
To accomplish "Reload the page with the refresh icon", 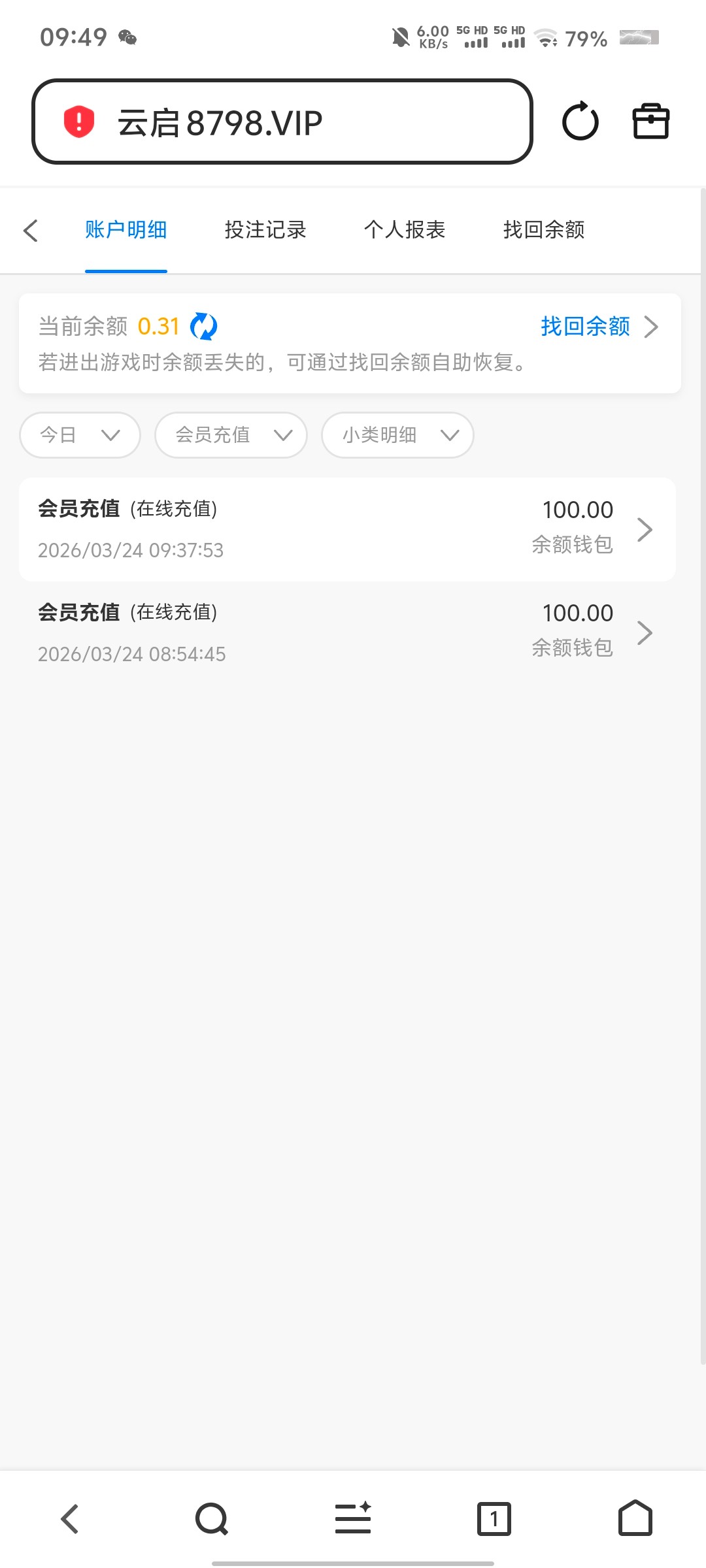I will 580,122.
